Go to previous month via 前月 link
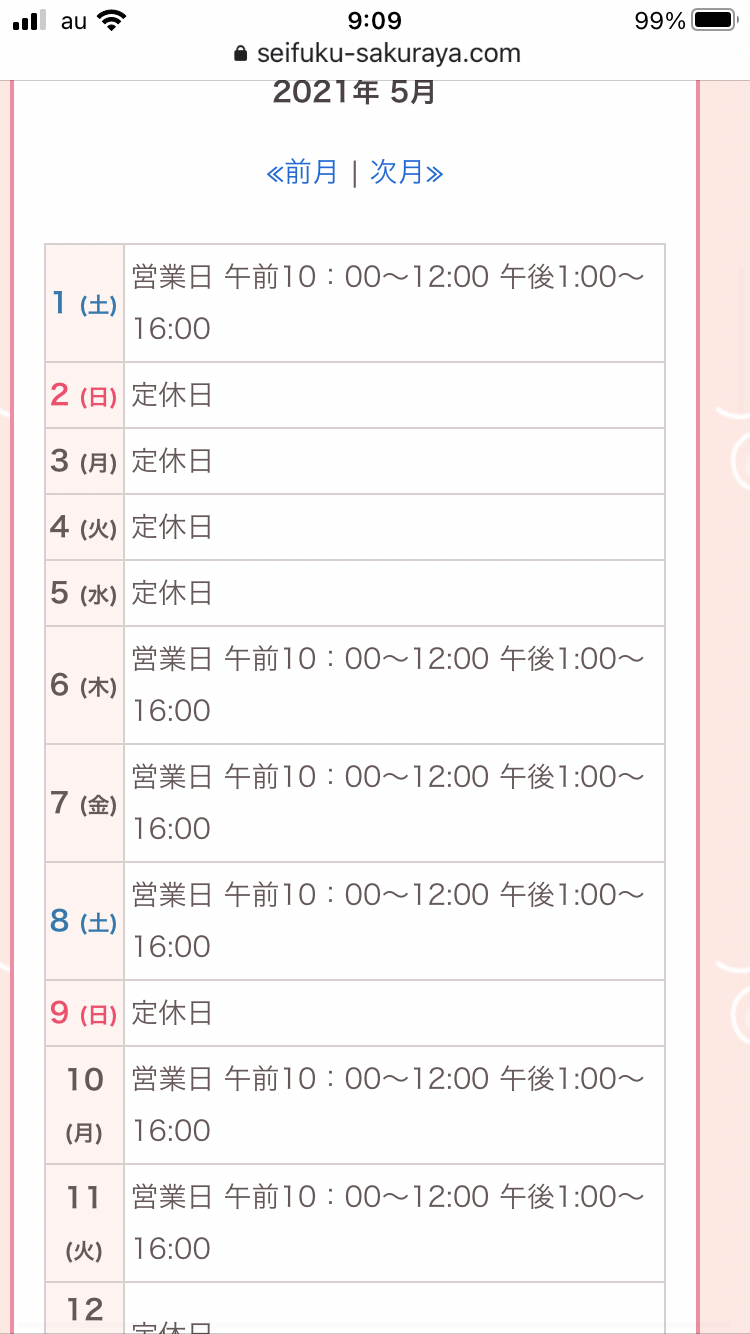Viewport: 750px width, 1334px height. (302, 173)
